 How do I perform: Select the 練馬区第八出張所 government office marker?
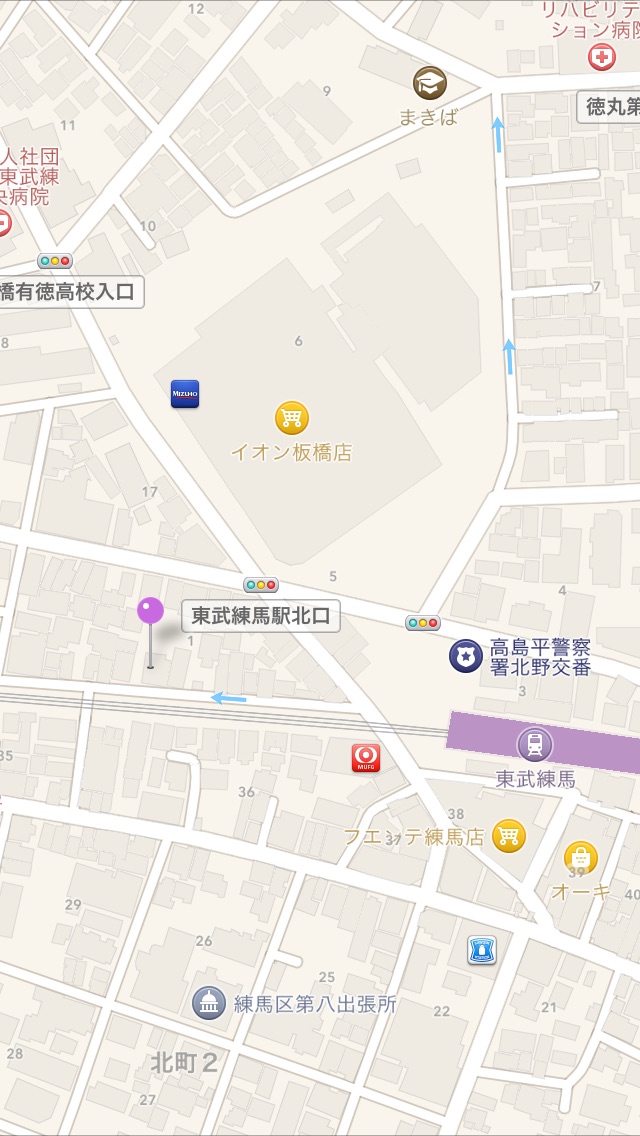(x=209, y=1002)
